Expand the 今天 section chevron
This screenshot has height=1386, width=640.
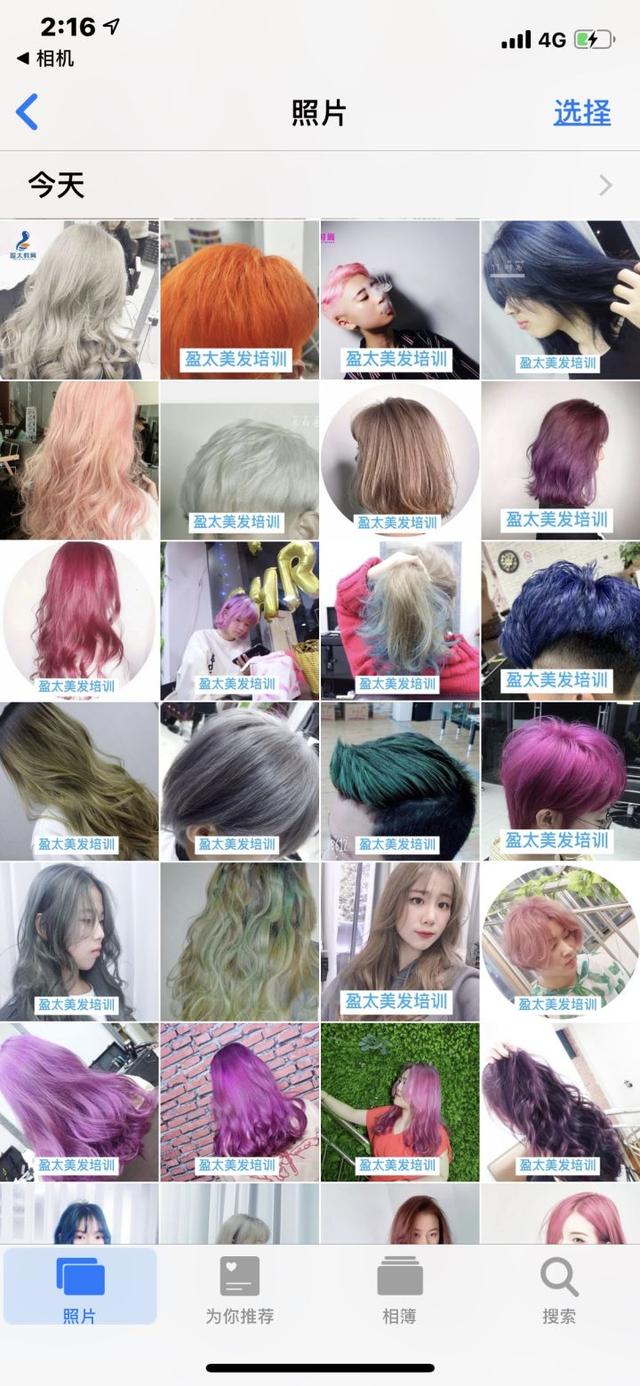point(605,185)
